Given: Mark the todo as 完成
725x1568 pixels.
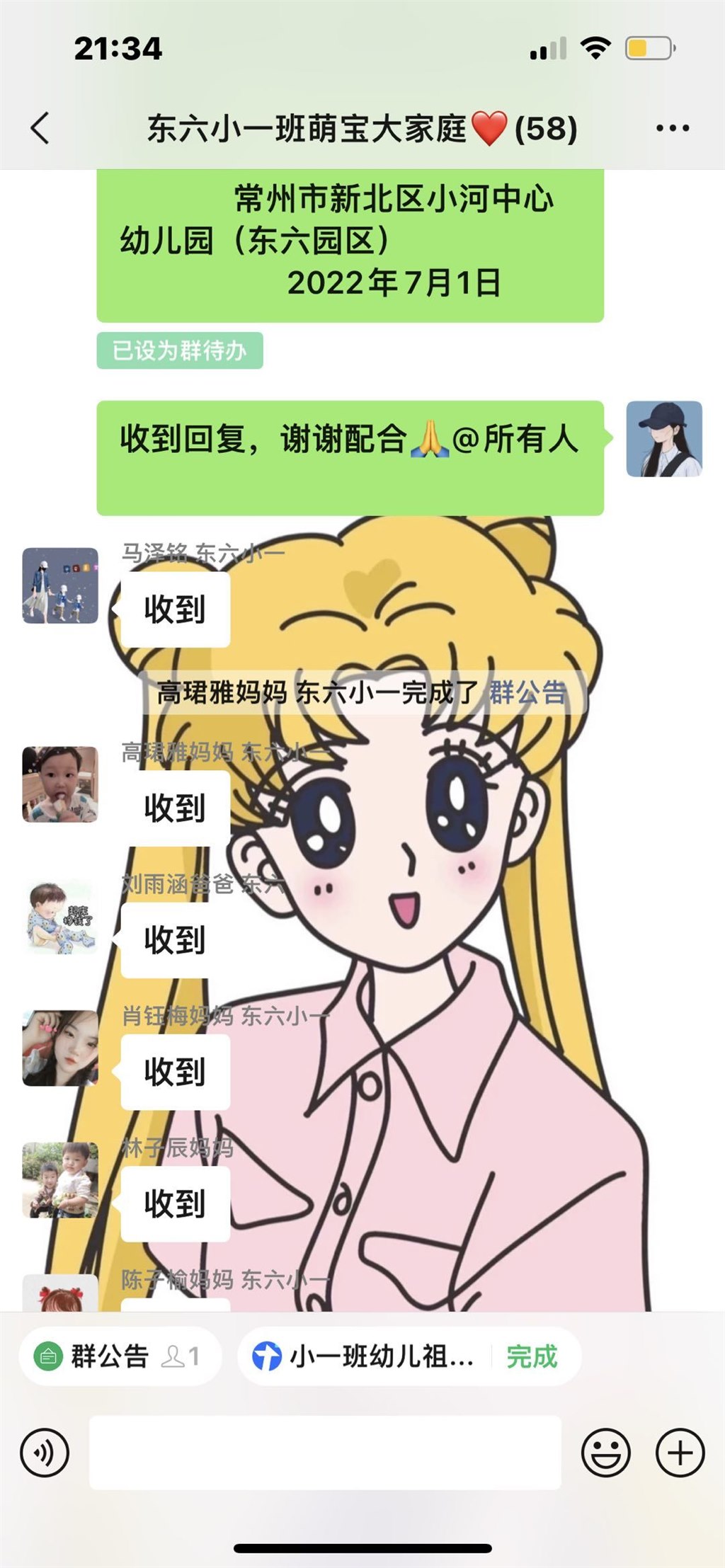Looking at the screenshot, I should coord(532,1357).
